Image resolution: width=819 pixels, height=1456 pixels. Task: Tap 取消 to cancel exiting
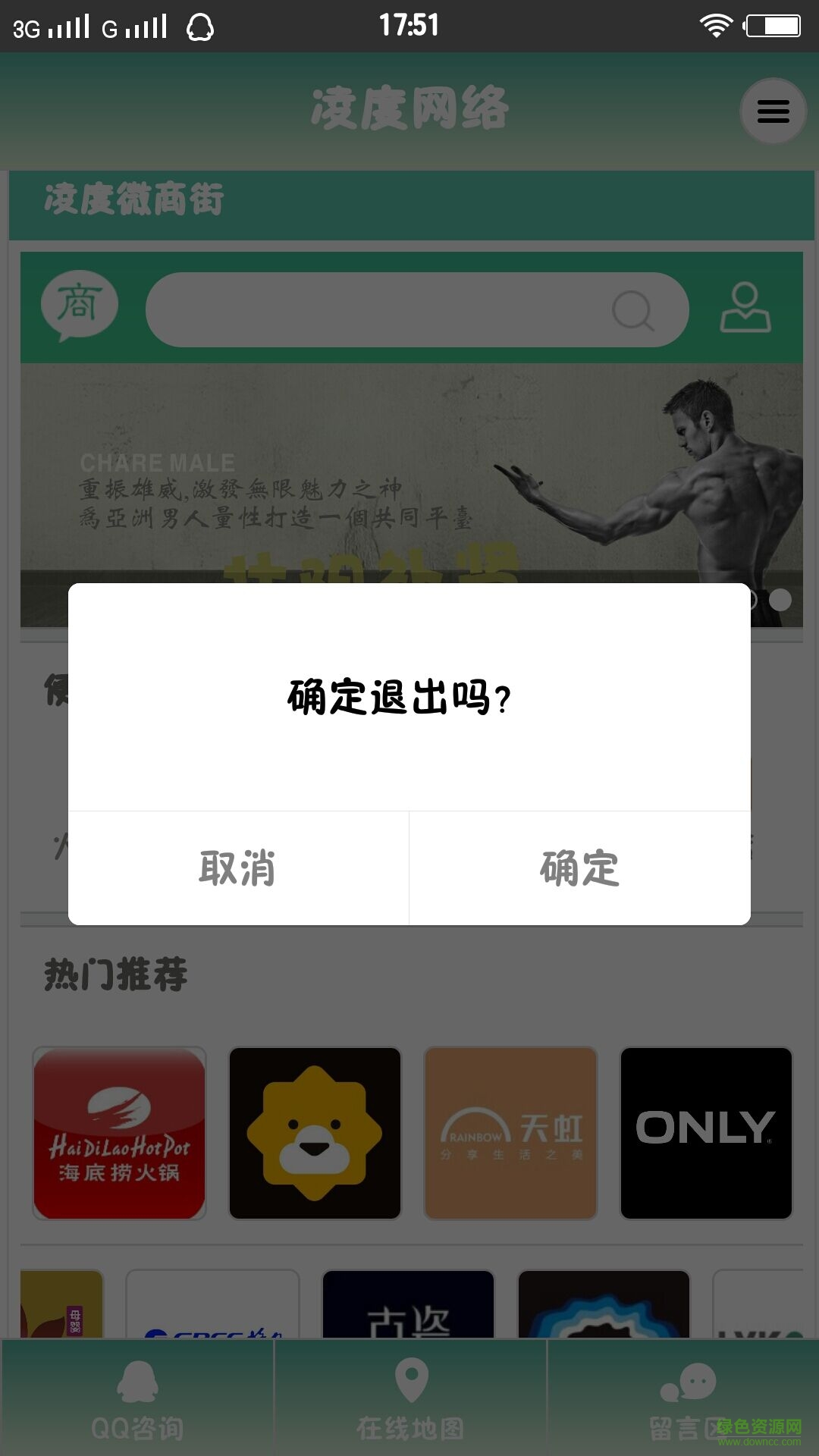[x=238, y=868]
